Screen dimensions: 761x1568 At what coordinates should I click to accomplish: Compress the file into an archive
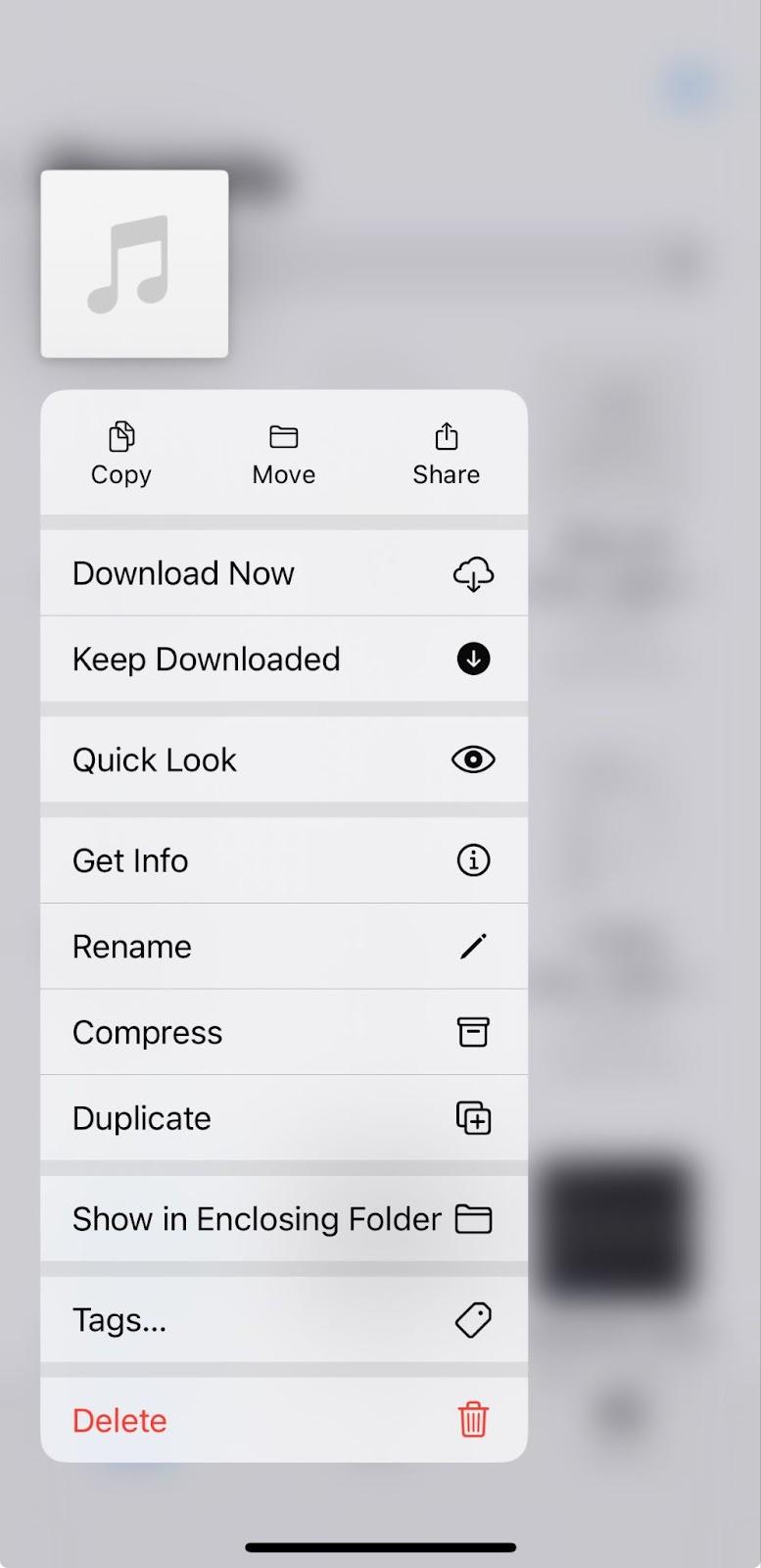click(283, 1033)
